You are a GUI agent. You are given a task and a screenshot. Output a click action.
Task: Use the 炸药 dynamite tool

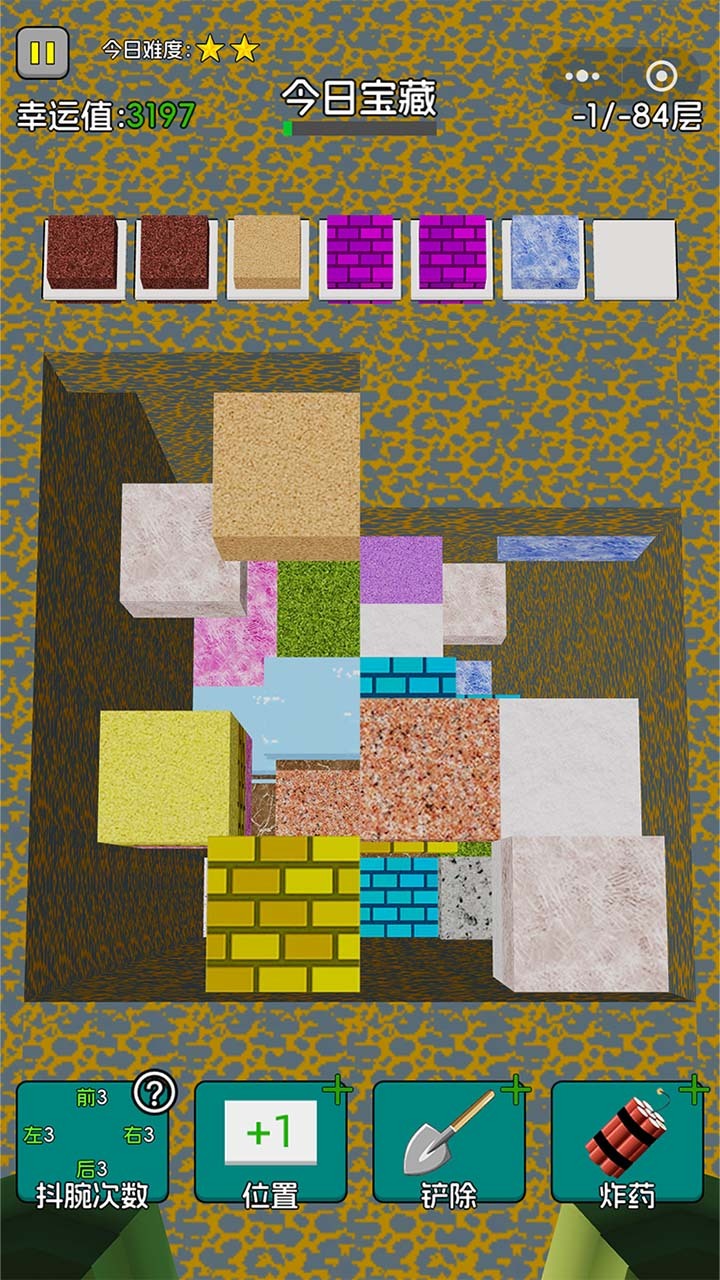pos(628,1142)
